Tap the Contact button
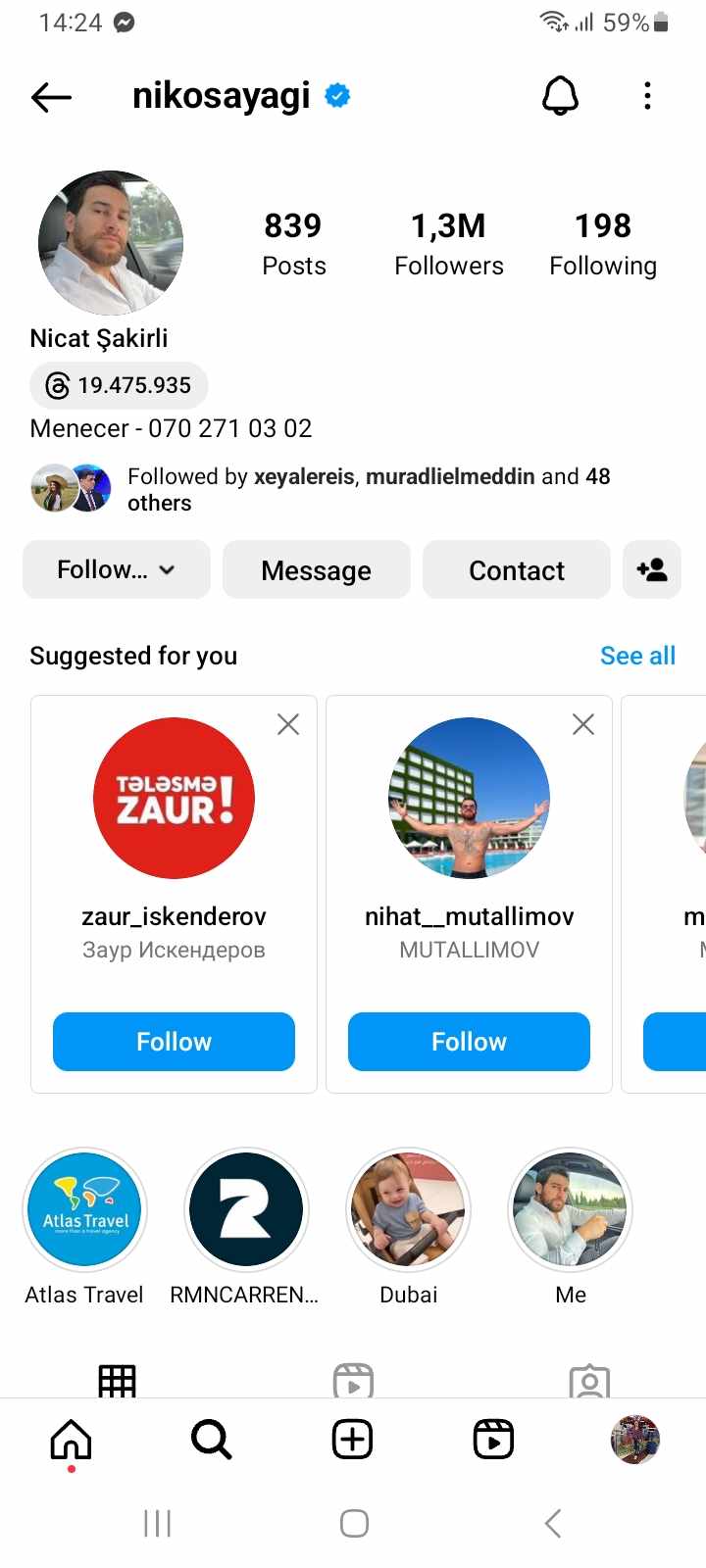 (517, 569)
